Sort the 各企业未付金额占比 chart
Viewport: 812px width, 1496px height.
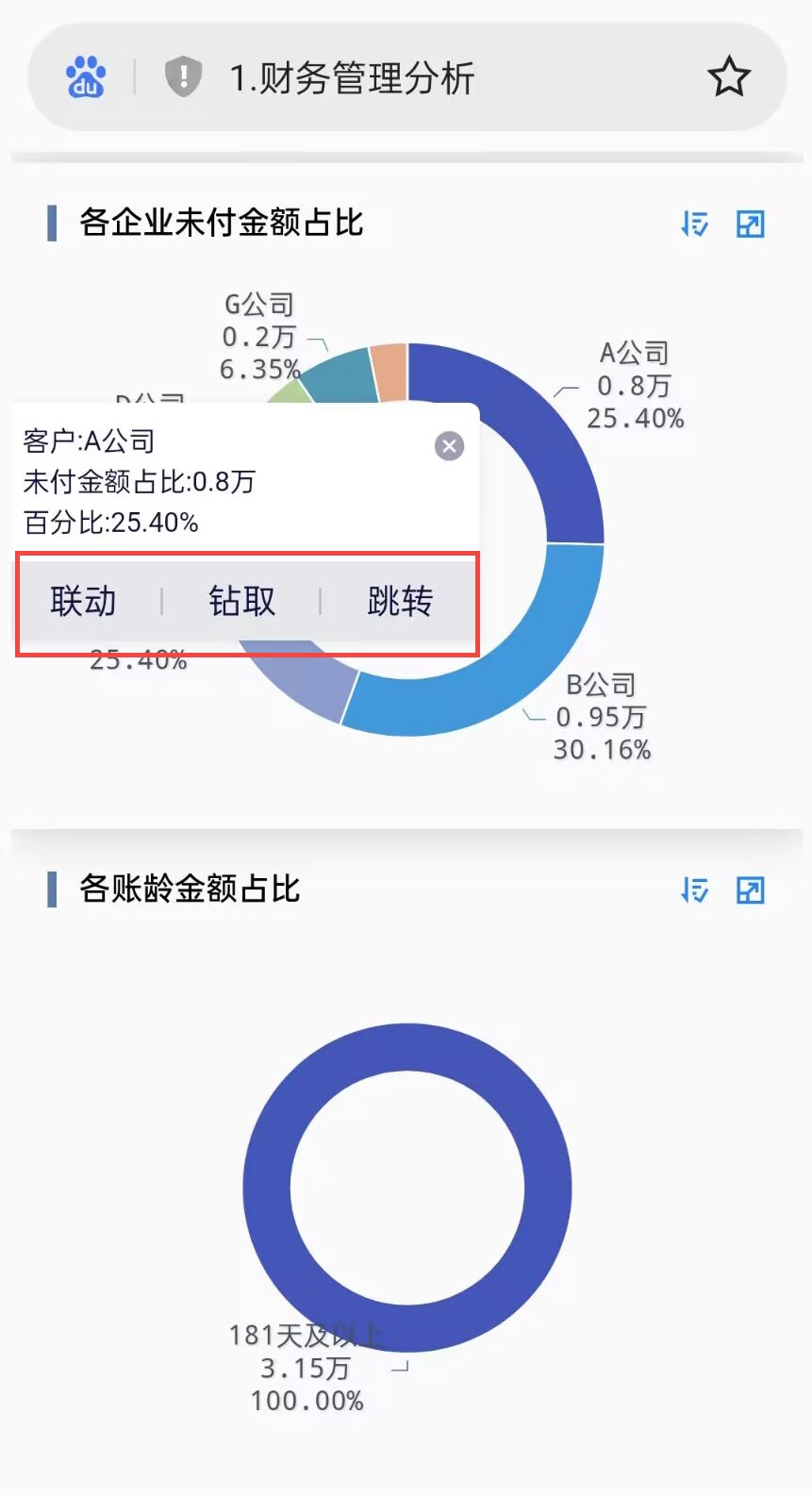pos(694,224)
